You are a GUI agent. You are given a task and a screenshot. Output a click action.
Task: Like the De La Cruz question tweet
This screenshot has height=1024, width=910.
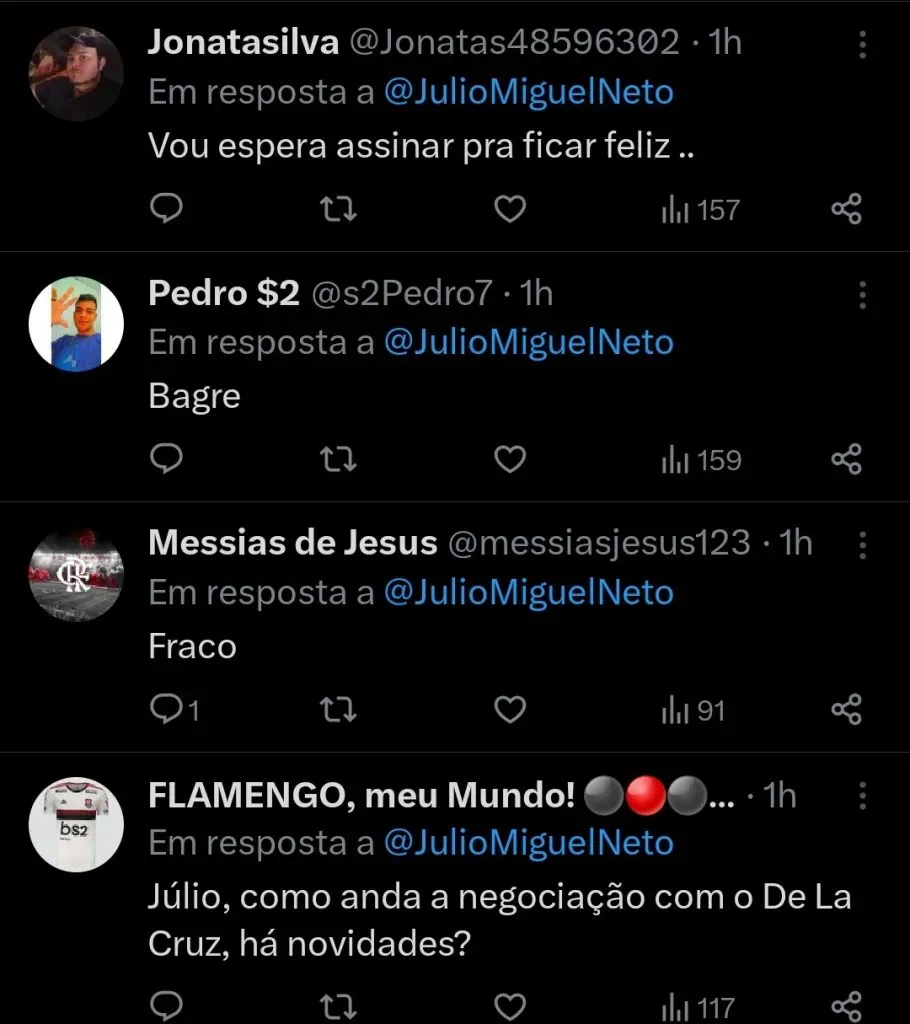pyautogui.click(x=510, y=1006)
